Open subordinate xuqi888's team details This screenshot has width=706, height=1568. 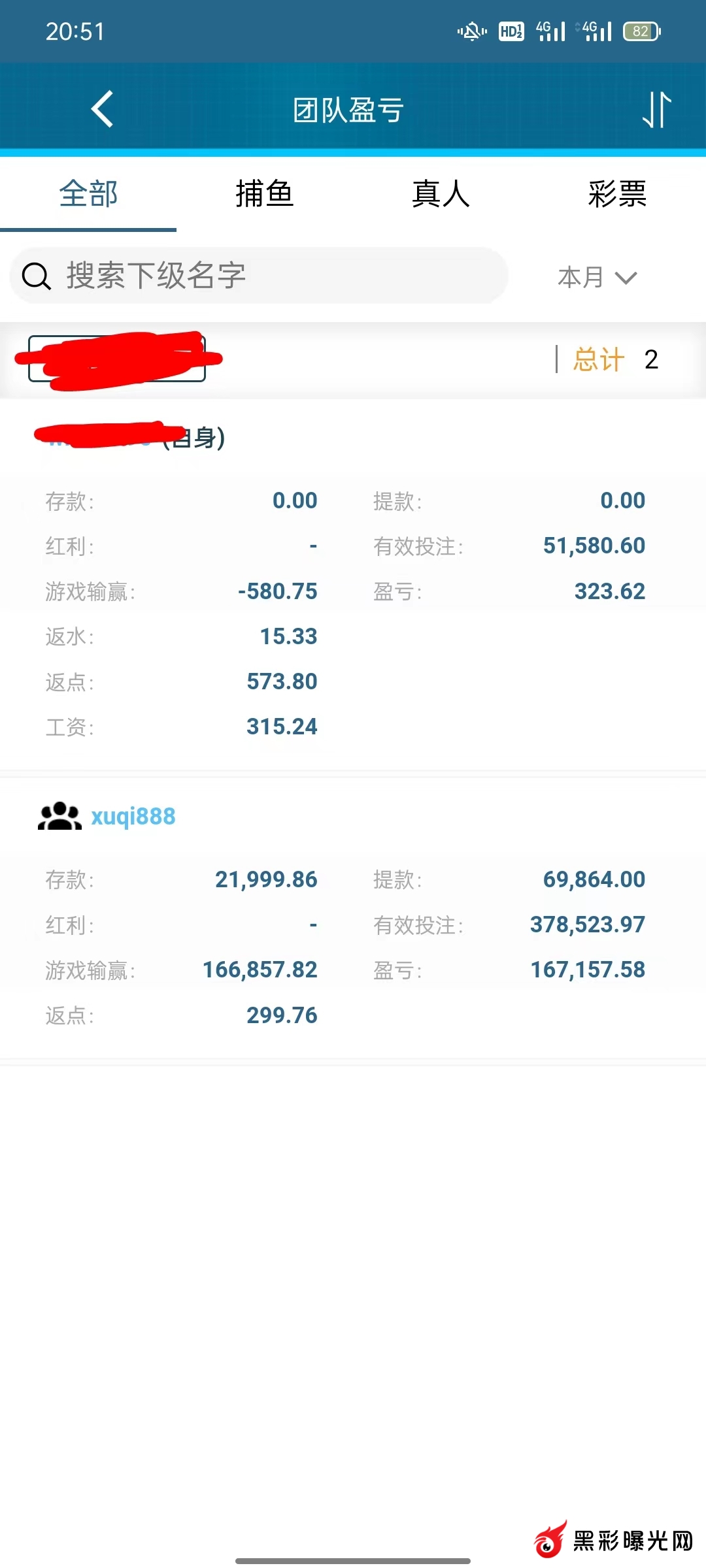133,816
